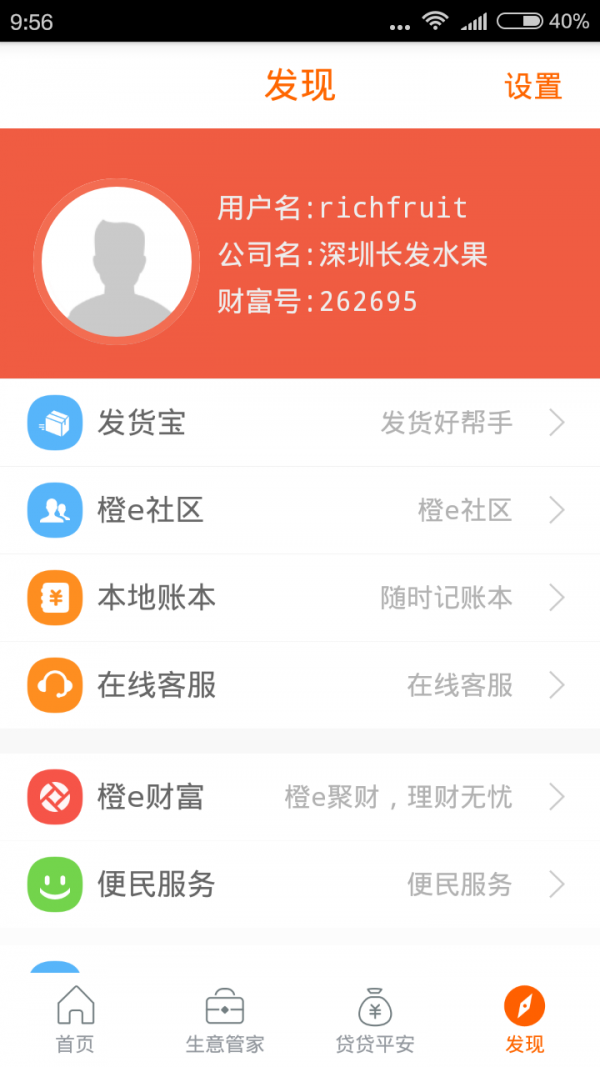The image size is (600, 1067).
Task: Open 便民服务 convenience services
Action: coord(300,884)
